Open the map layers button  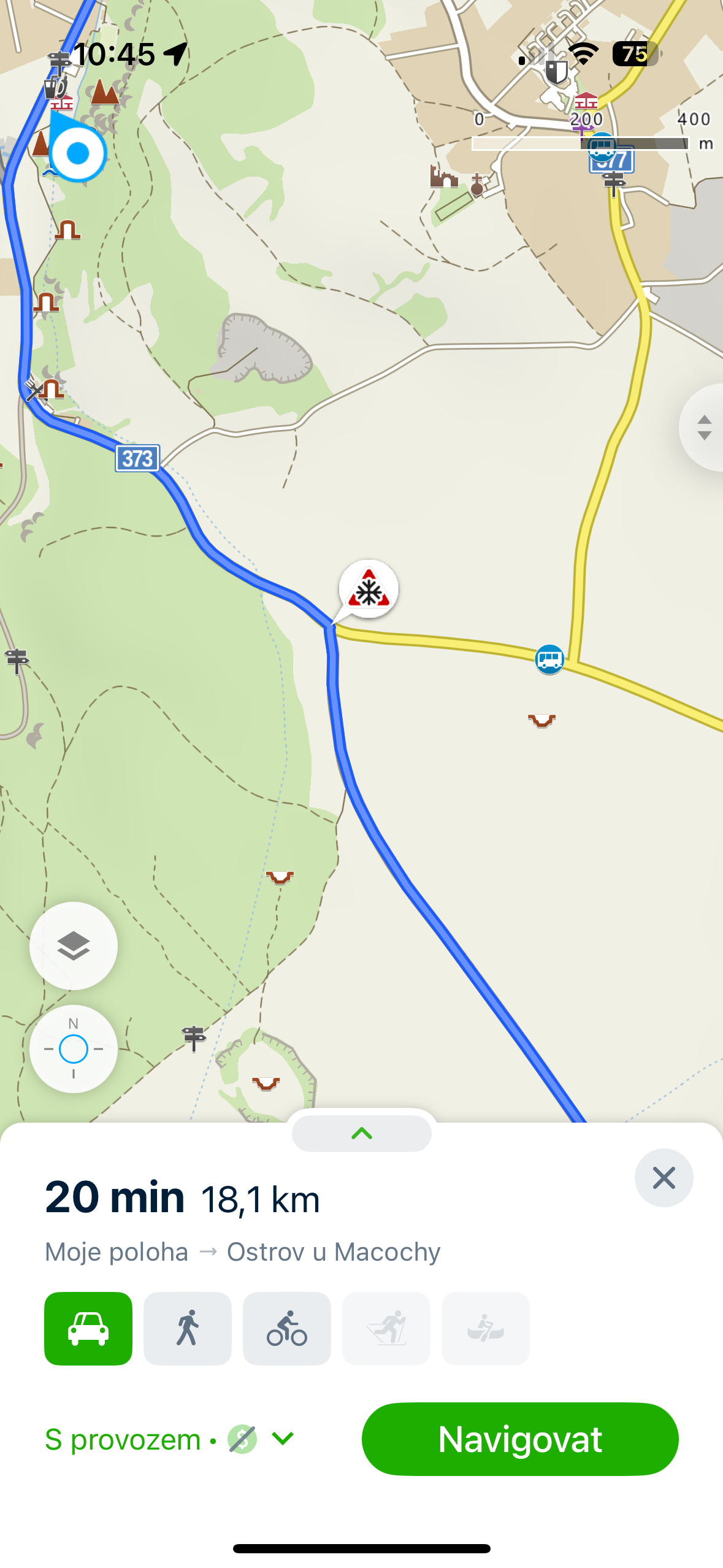point(74,945)
